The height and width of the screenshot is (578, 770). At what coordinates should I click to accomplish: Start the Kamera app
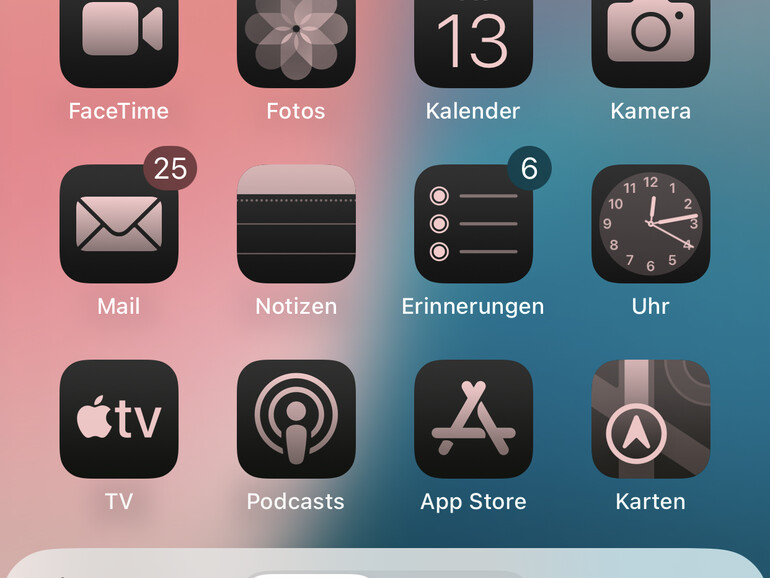651,40
